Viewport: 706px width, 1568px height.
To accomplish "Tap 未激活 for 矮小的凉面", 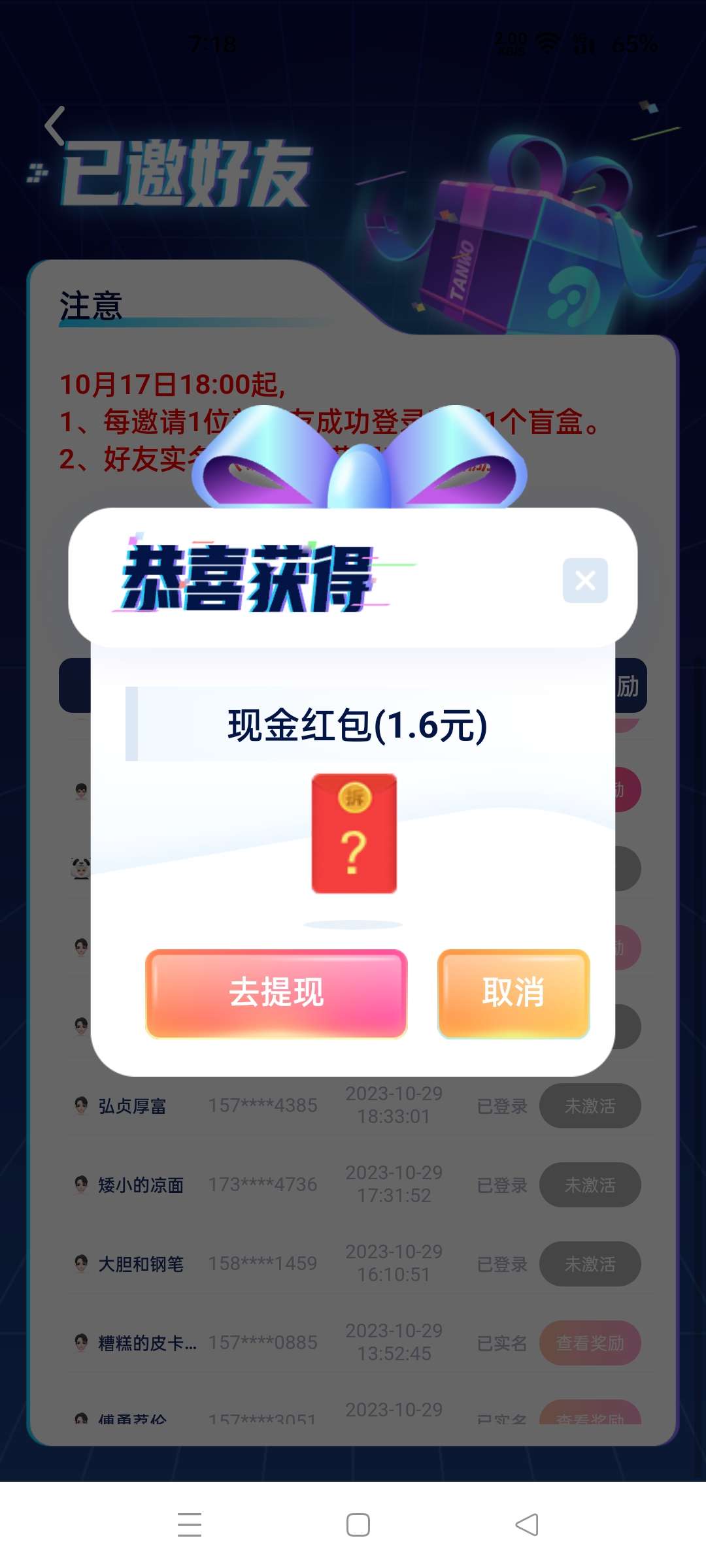I will [x=590, y=1184].
